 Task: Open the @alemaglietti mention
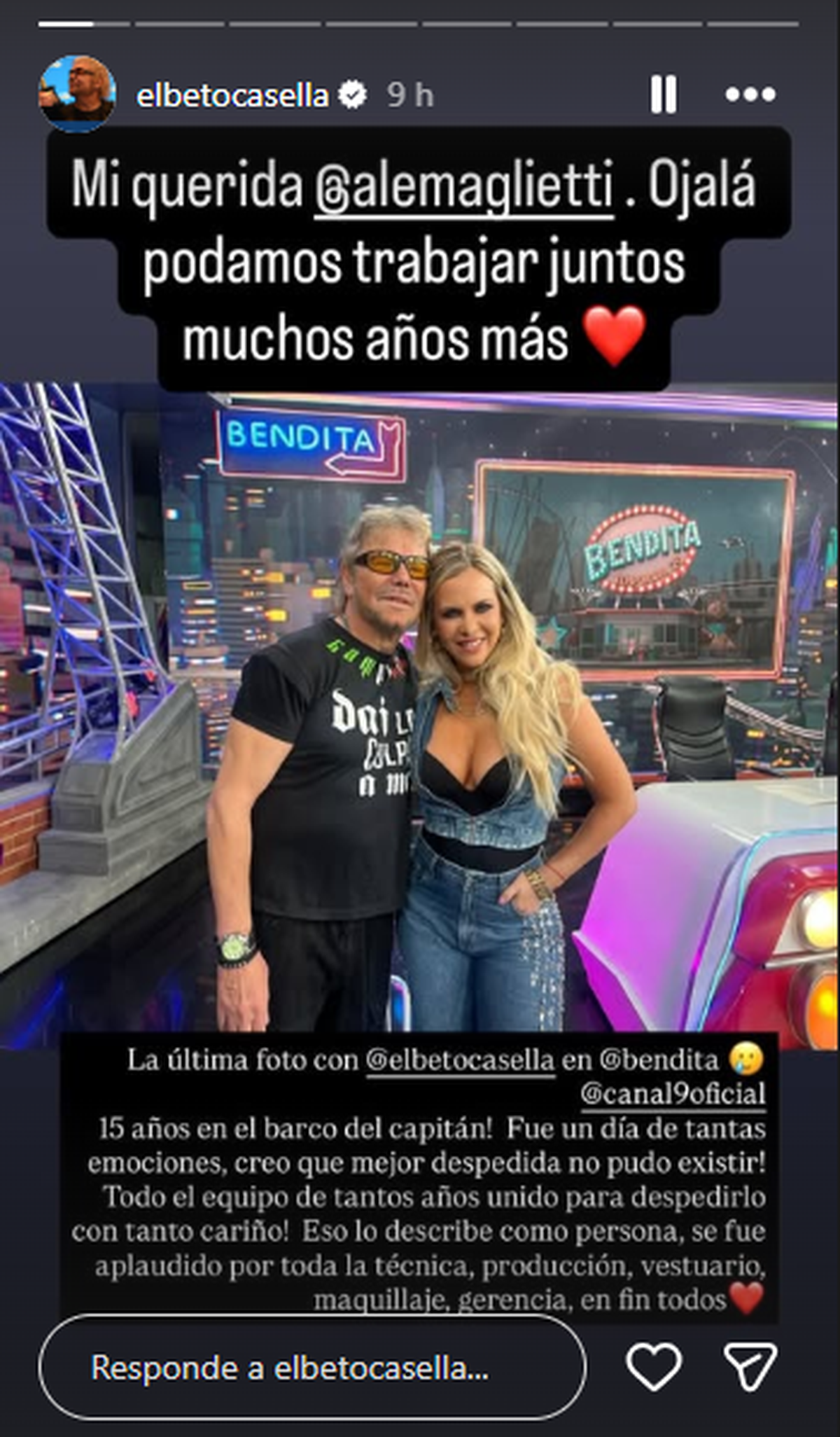[464, 188]
